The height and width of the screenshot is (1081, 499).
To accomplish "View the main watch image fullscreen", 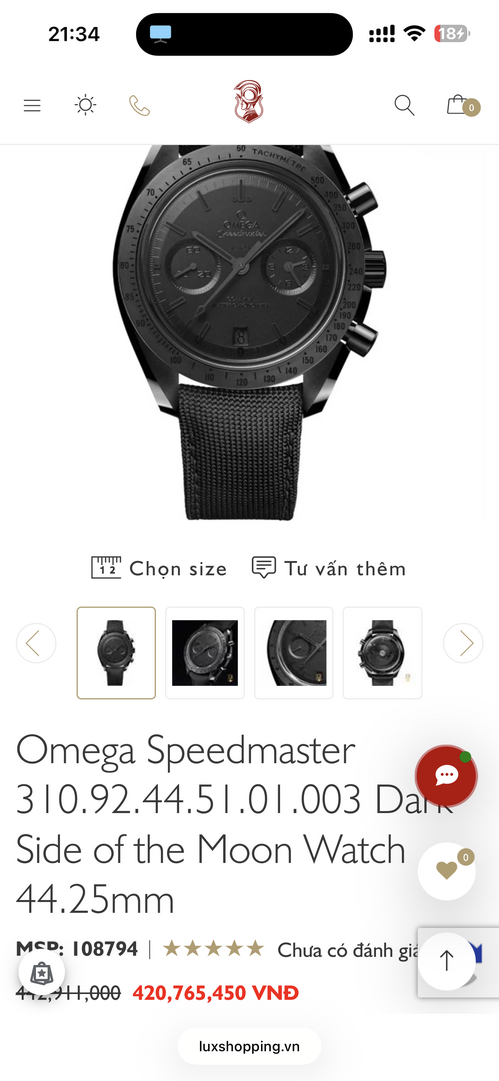I will 248,332.
